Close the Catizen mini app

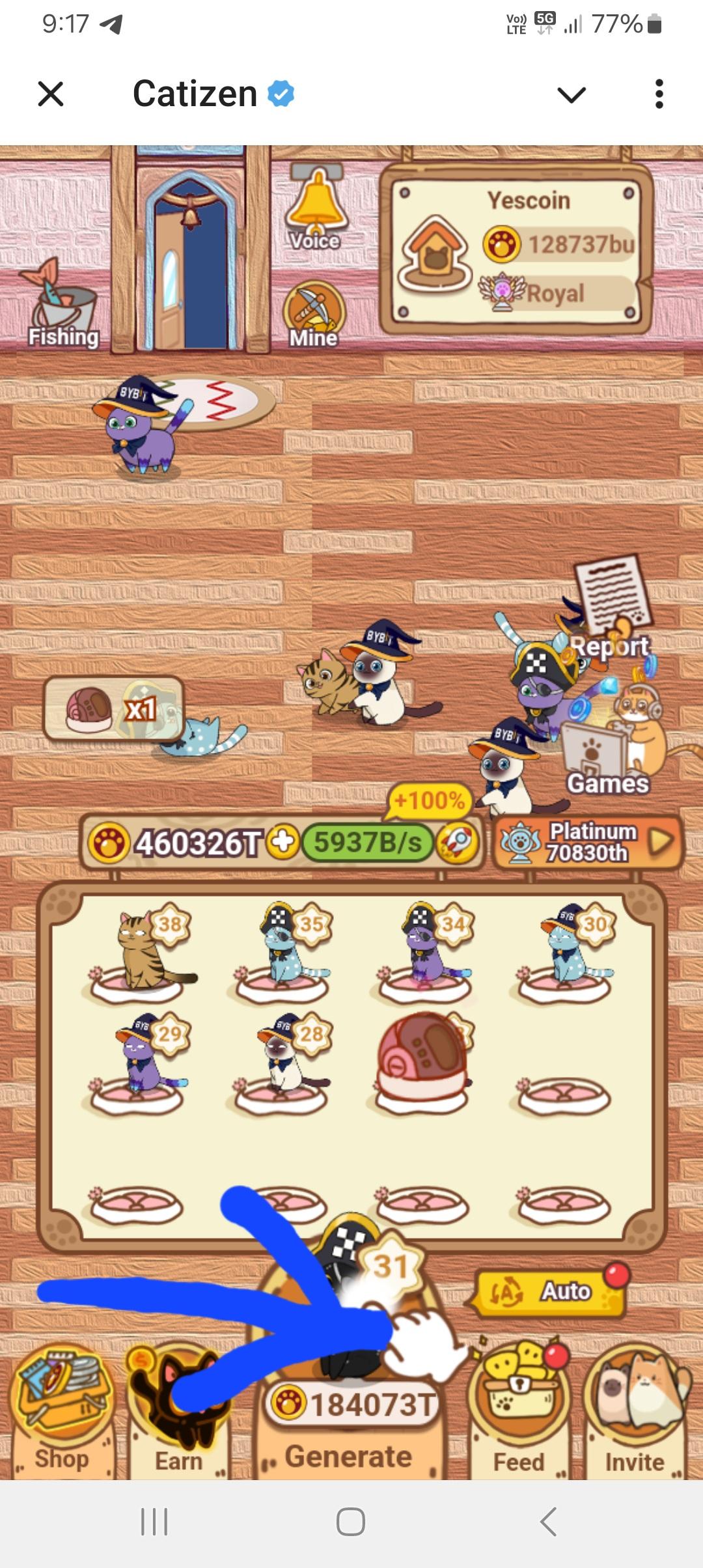51,94
